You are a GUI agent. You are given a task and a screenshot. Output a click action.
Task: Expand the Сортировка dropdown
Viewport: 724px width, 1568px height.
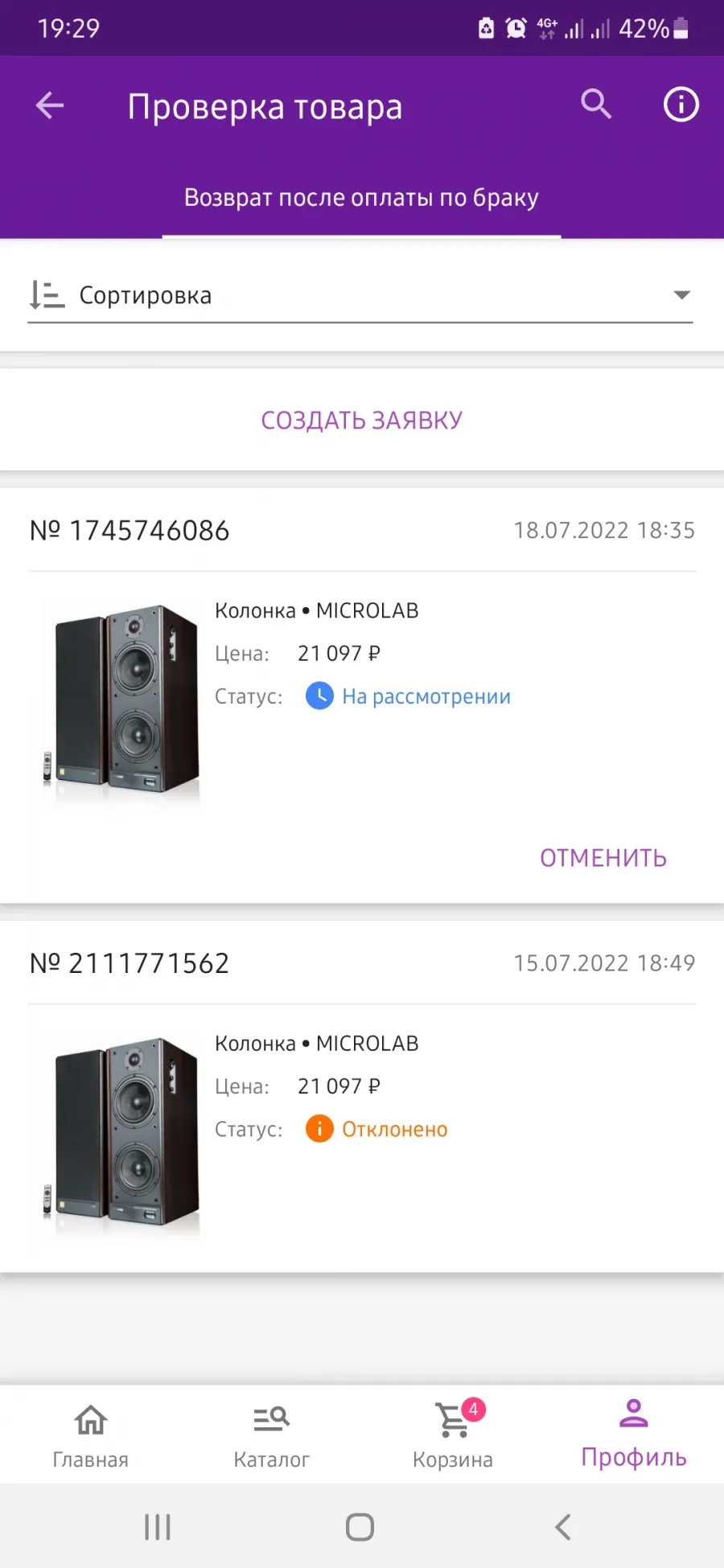(x=360, y=296)
